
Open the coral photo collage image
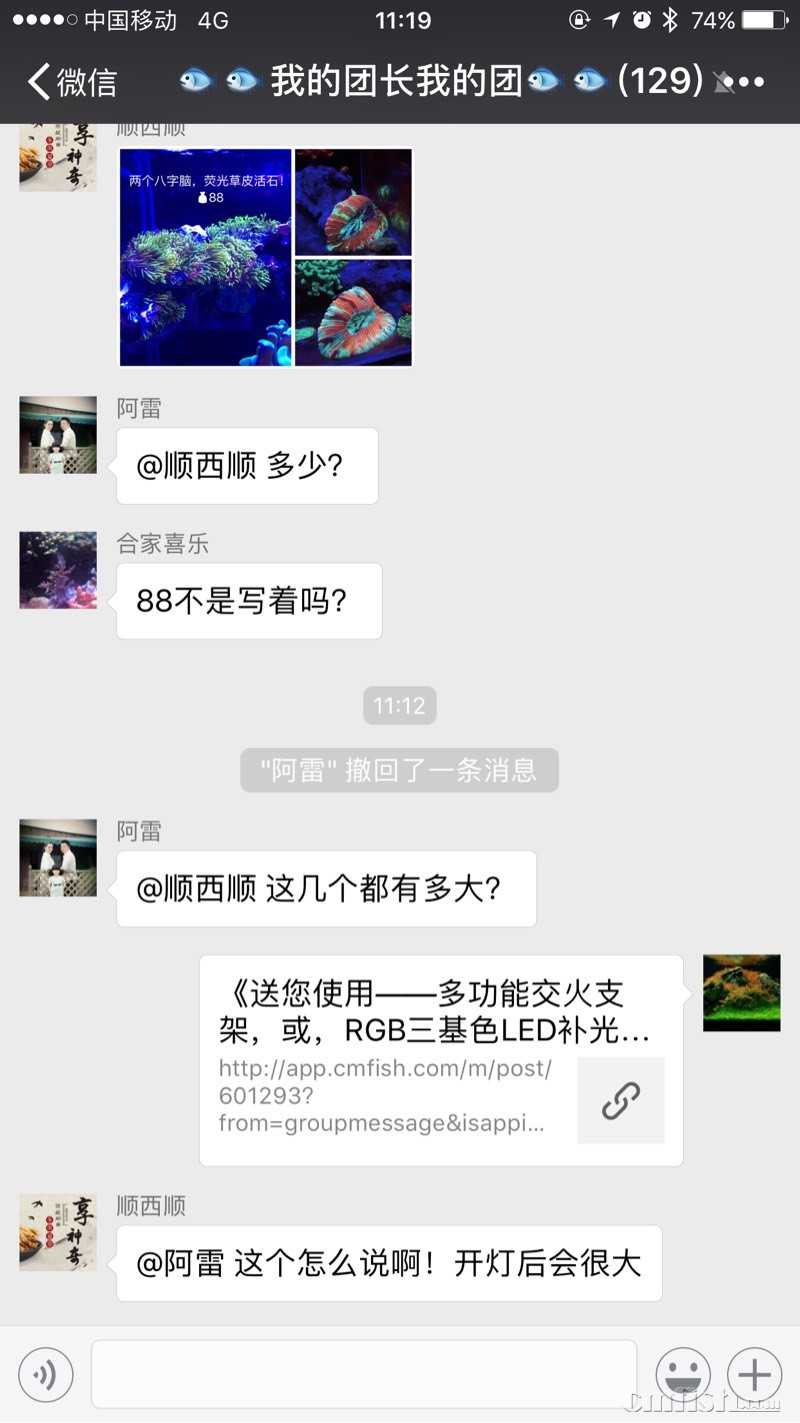(265, 257)
